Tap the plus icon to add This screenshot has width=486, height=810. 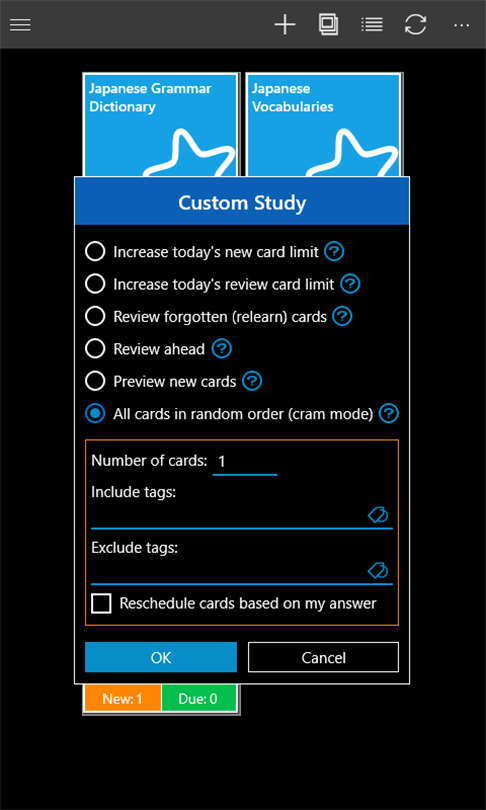point(285,25)
